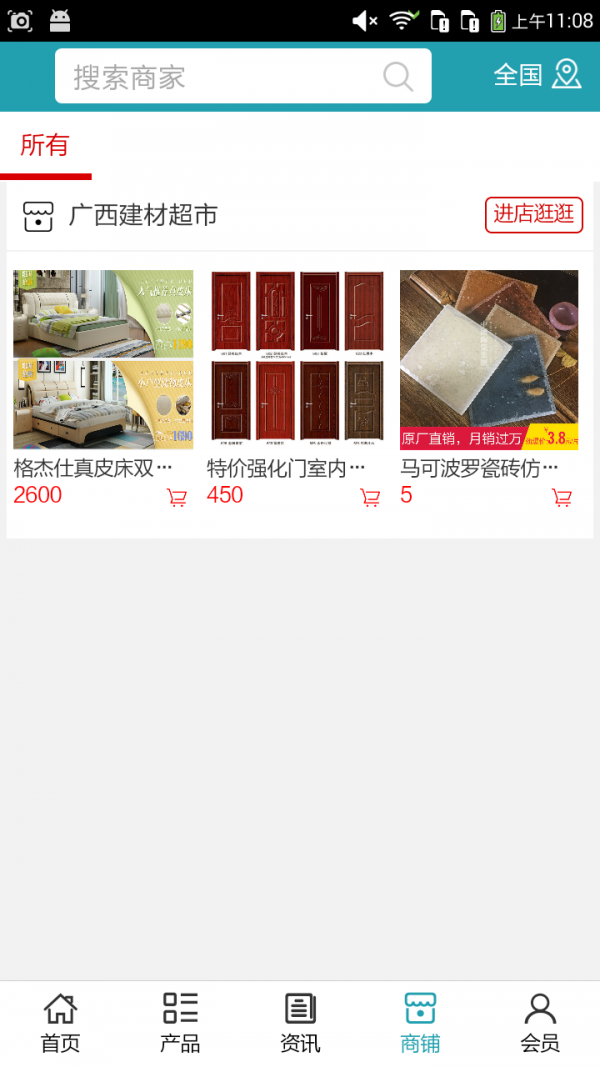Add the 2600 leather bed to cart
This screenshot has height=1067, width=600.
coord(177,498)
